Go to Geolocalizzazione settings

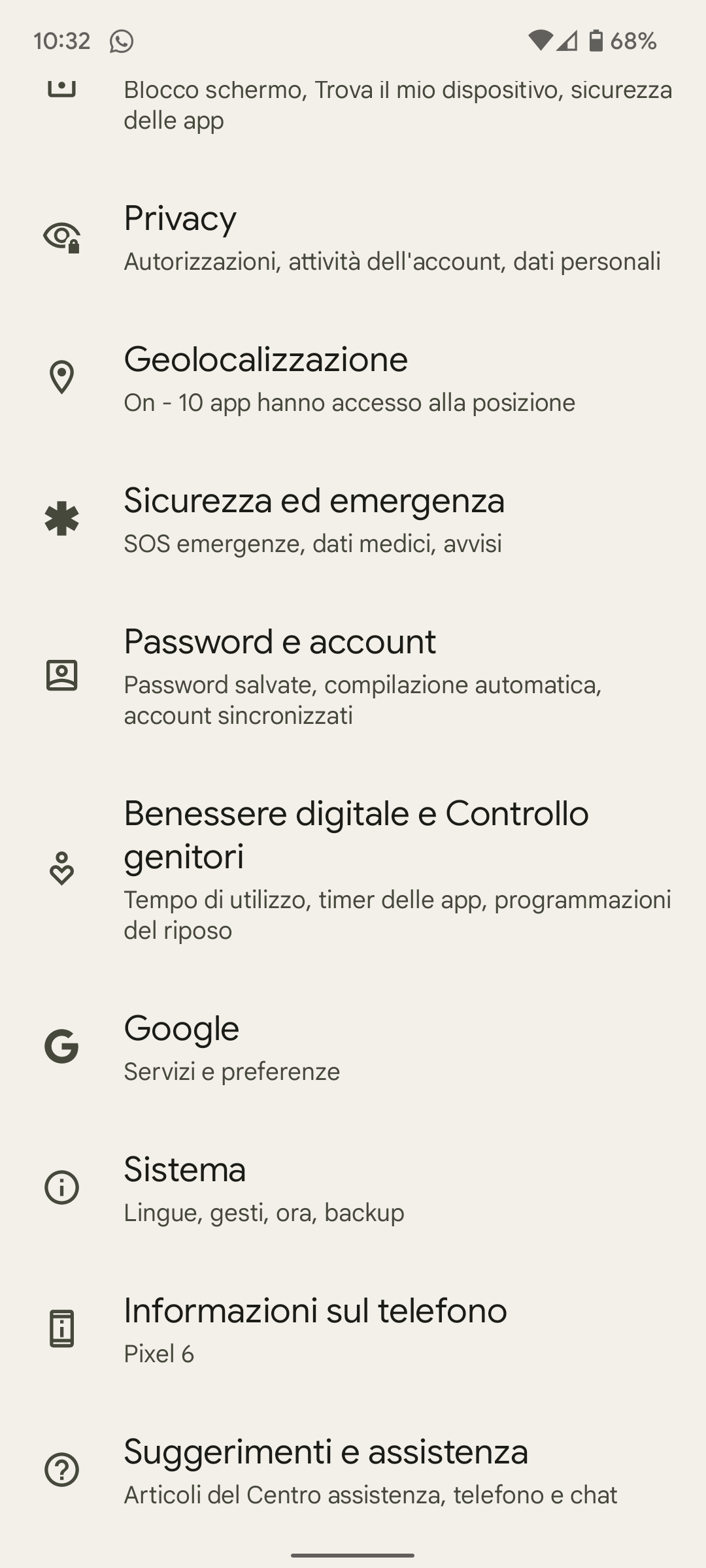[x=353, y=378]
